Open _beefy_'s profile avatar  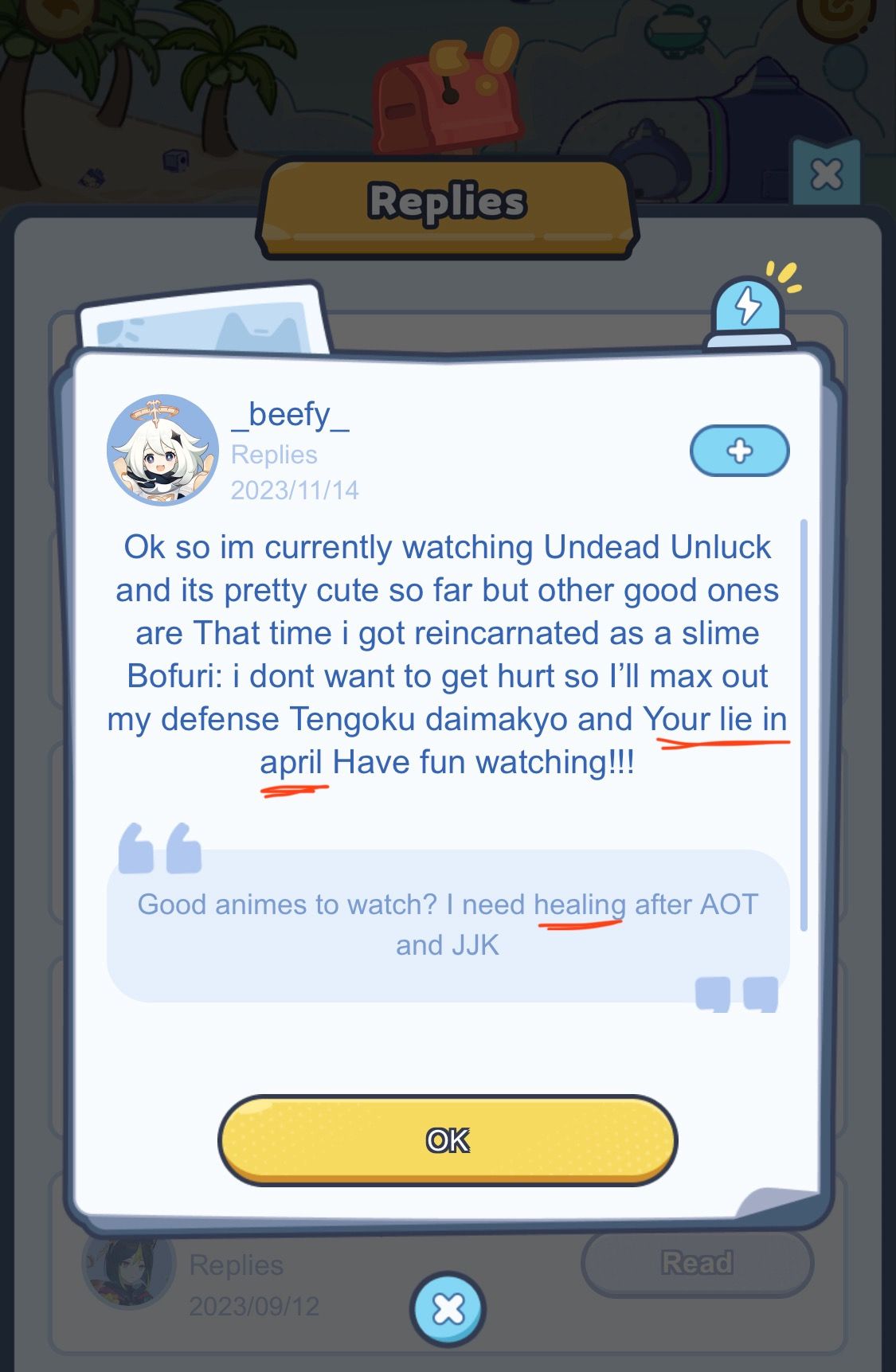pos(163,450)
